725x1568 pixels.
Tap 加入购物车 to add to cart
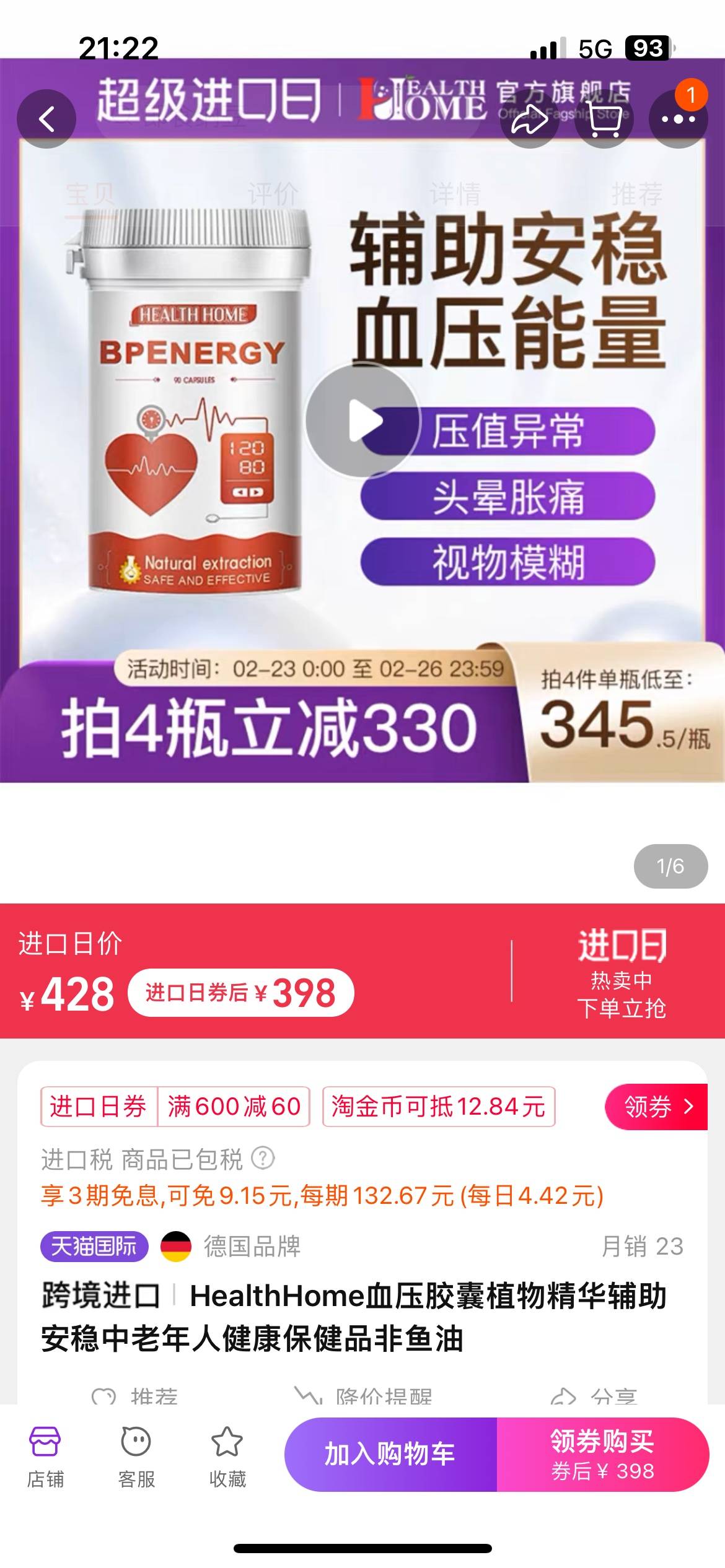[390, 1454]
